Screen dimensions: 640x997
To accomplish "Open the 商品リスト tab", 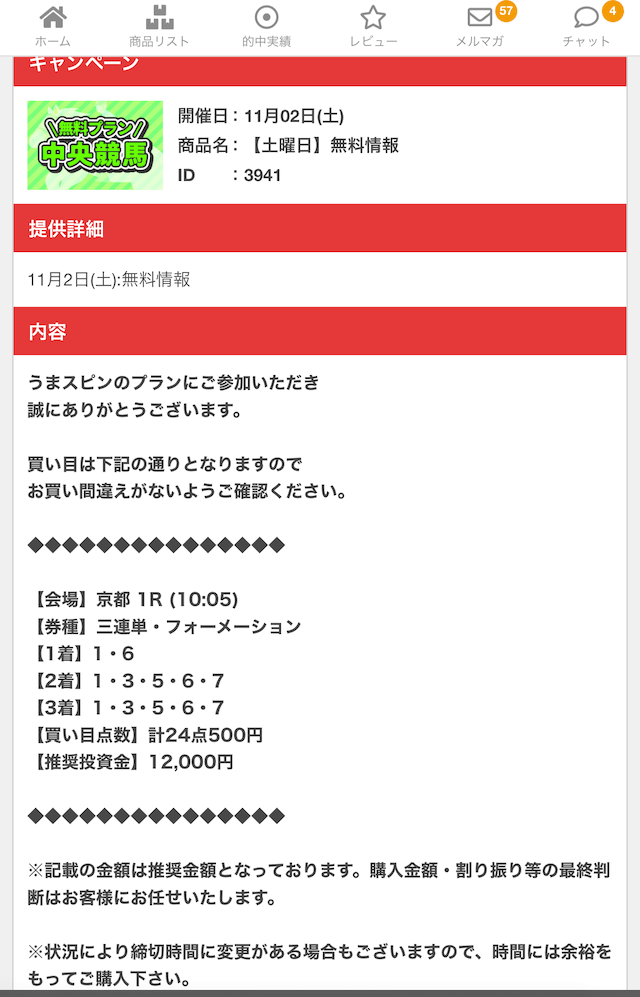I will tap(159, 26).
